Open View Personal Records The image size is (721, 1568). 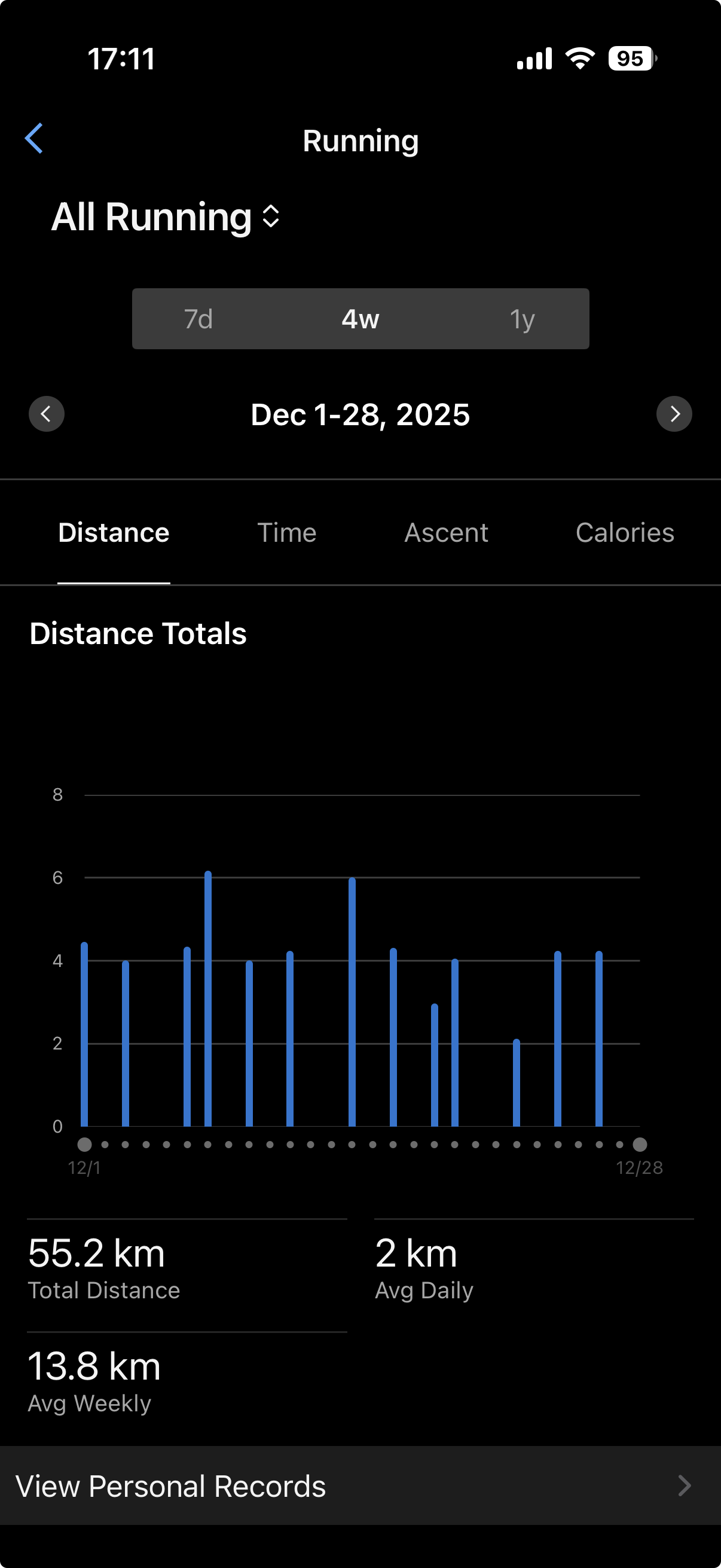pos(360,1486)
